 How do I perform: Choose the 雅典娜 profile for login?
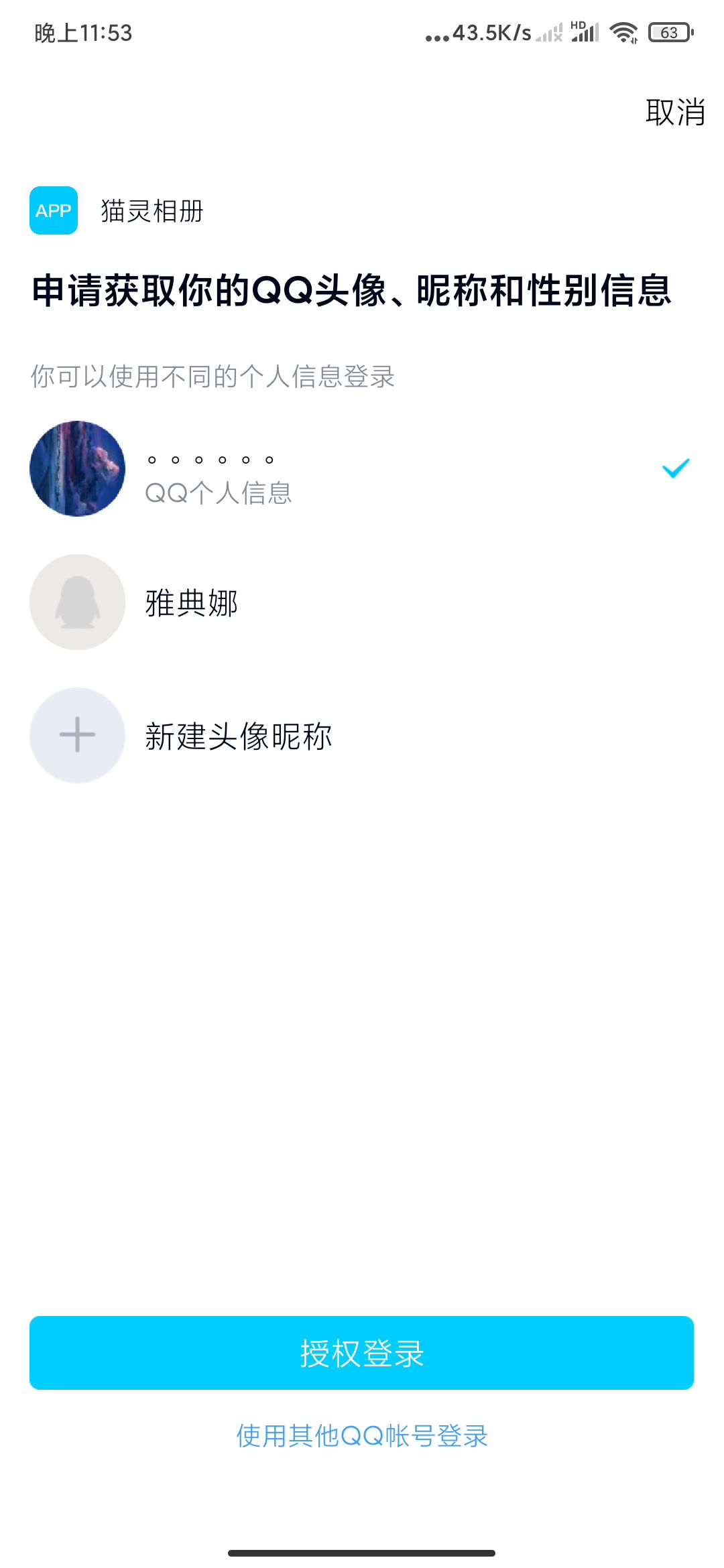(362, 602)
